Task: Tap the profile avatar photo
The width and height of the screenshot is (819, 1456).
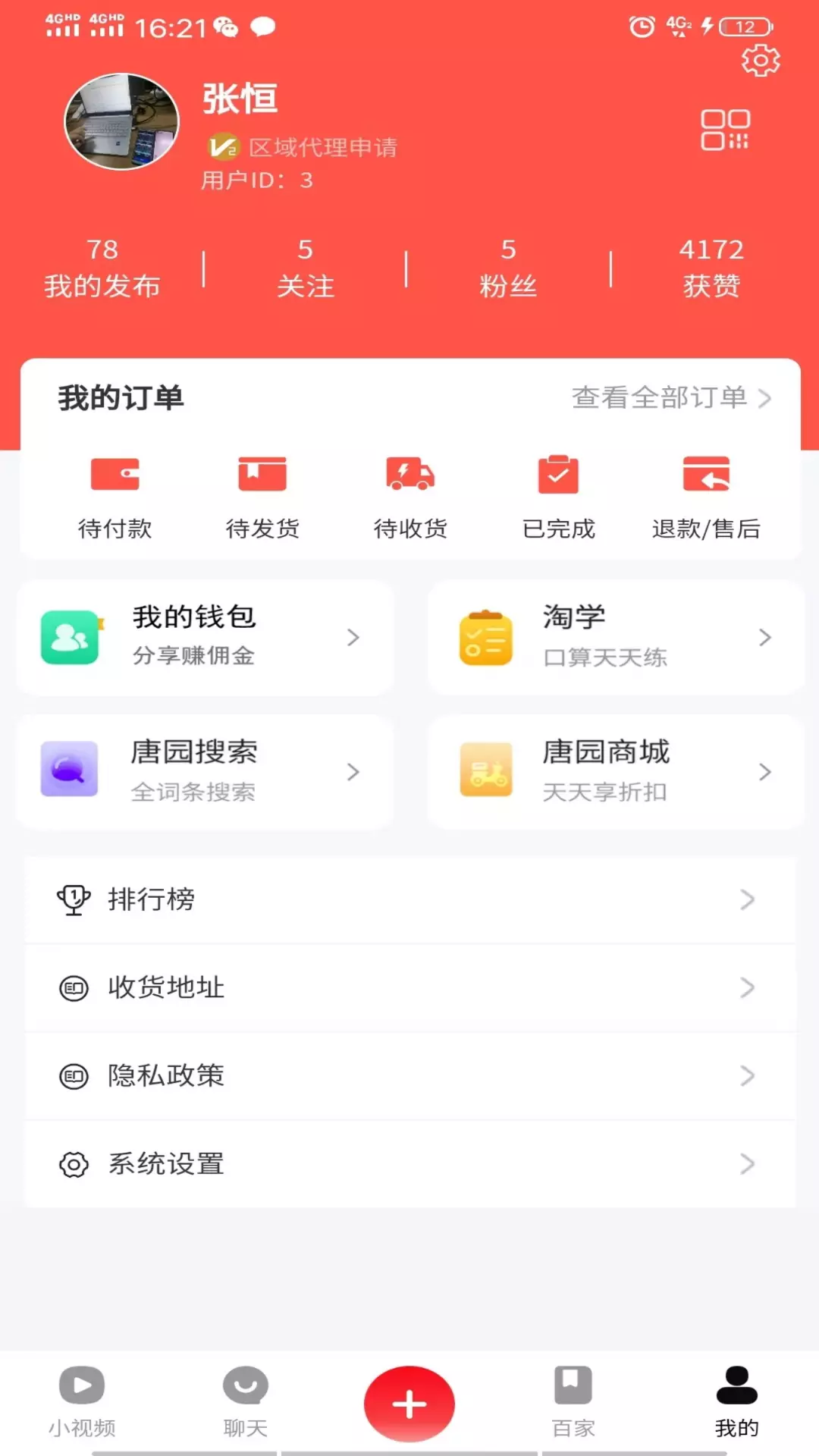Action: coord(121,121)
